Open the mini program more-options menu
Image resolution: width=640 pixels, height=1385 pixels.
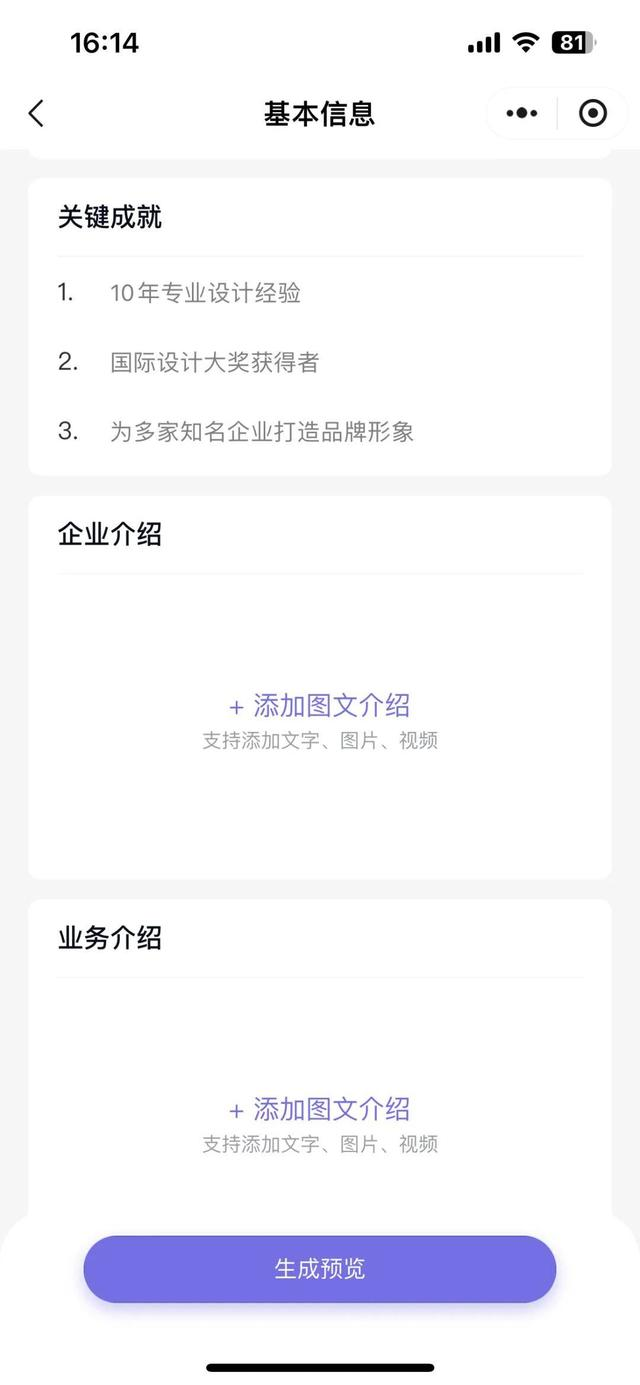click(521, 114)
